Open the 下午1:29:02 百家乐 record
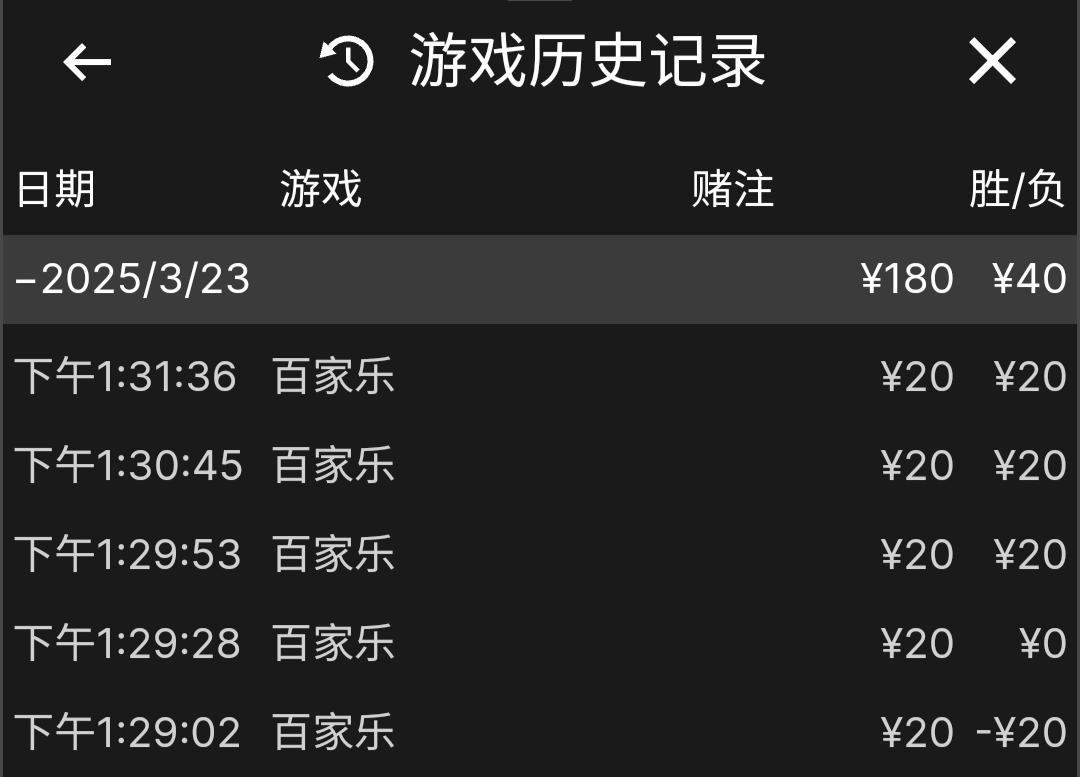The image size is (1080, 777). pyautogui.click(x=333, y=732)
